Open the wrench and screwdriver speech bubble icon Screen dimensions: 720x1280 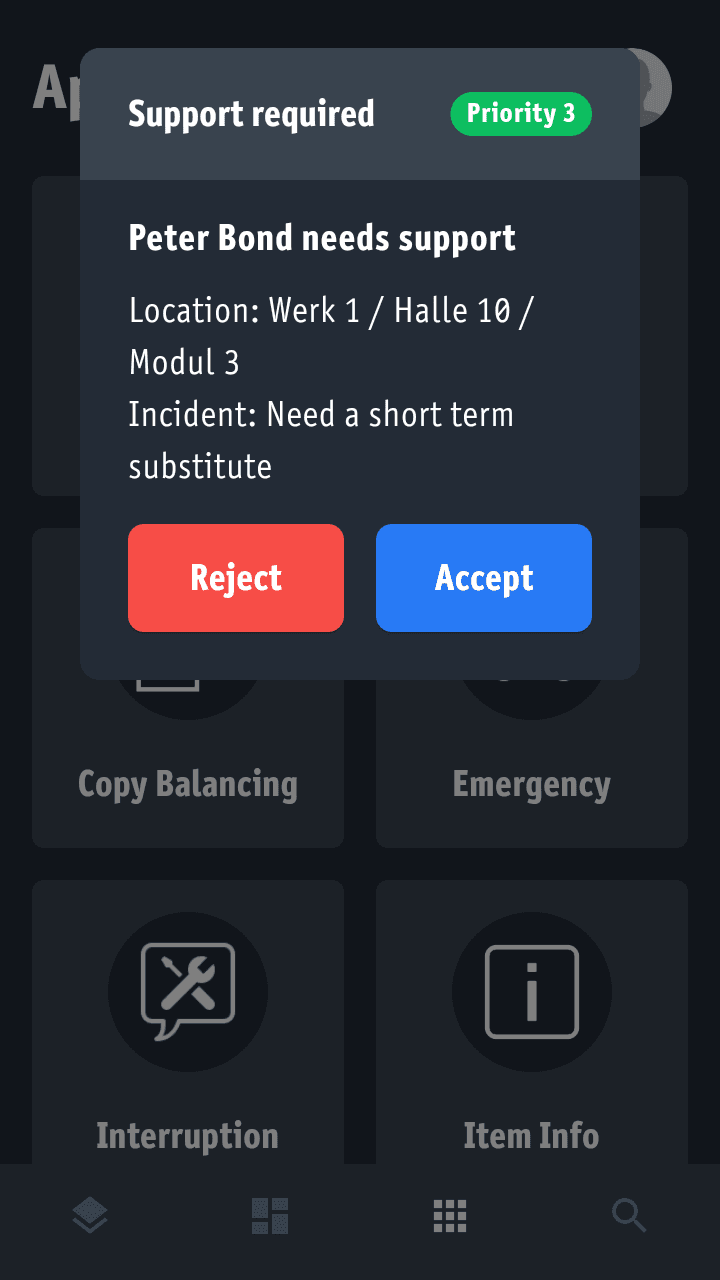coord(188,991)
